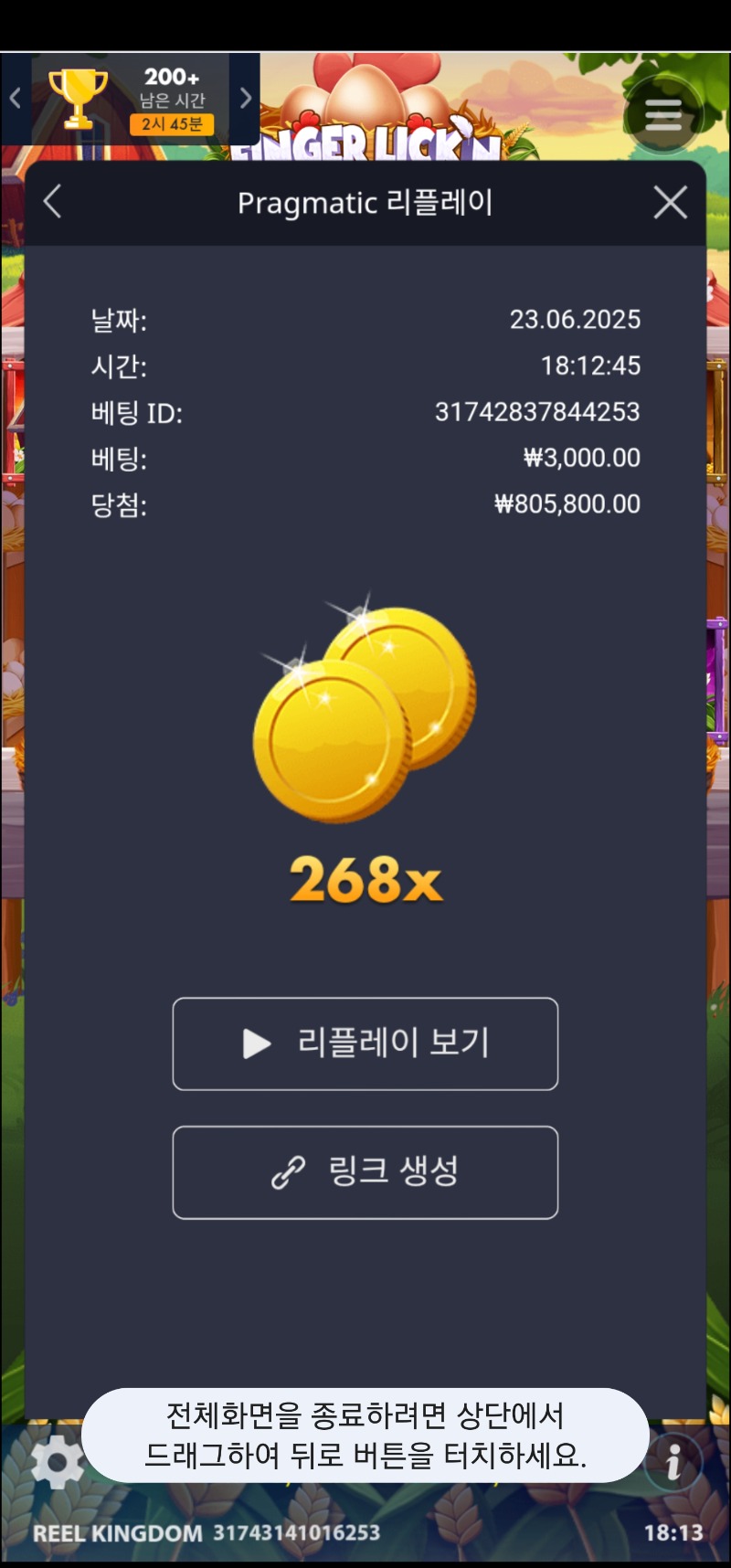This screenshot has width=731, height=1568.
Task: Show the previous tournament banner
Action: point(15,99)
